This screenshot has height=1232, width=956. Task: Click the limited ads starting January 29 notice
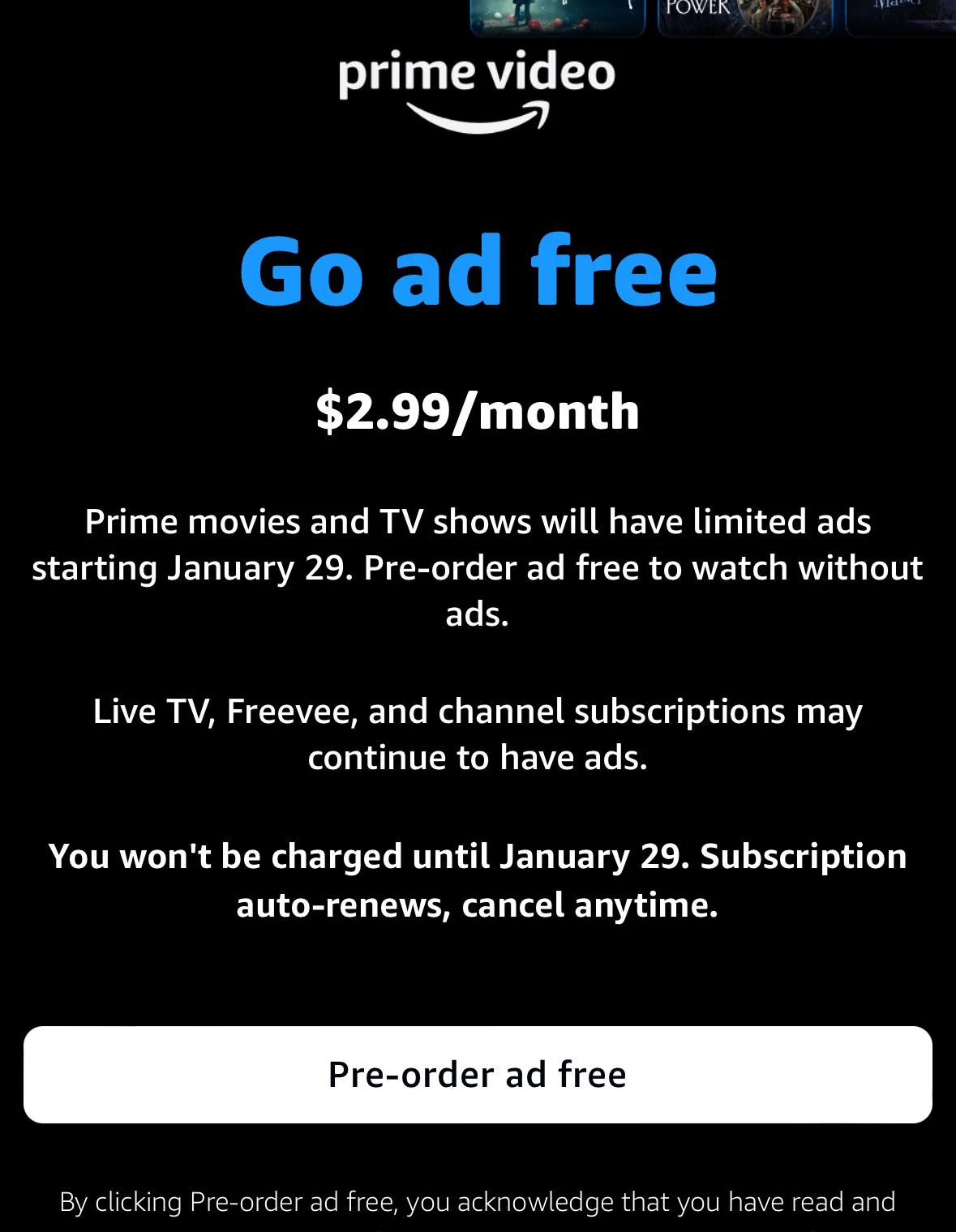pos(478,567)
